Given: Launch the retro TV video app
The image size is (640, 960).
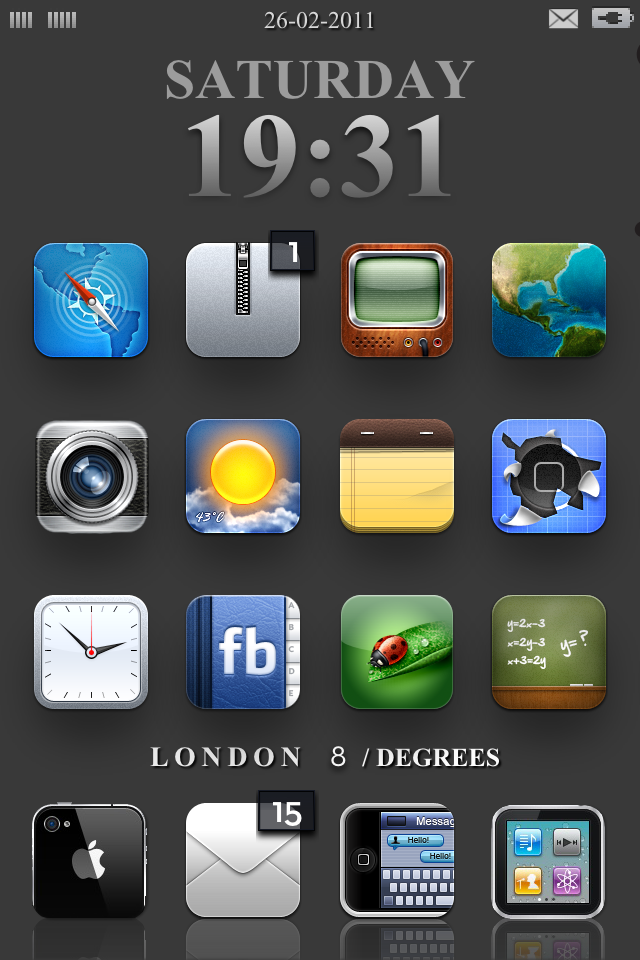Looking at the screenshot, I should point(397,300).
